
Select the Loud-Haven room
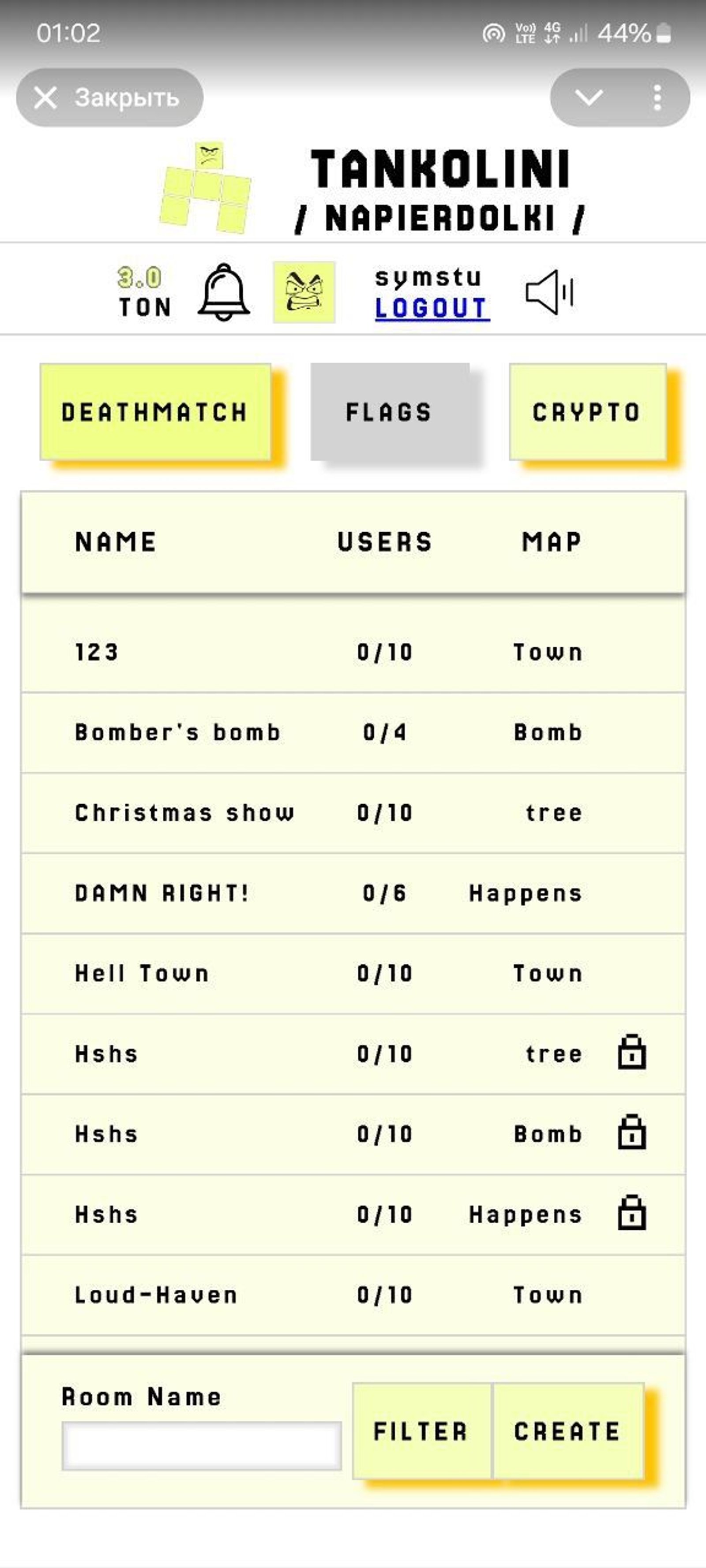click(x=353, y=1295)
